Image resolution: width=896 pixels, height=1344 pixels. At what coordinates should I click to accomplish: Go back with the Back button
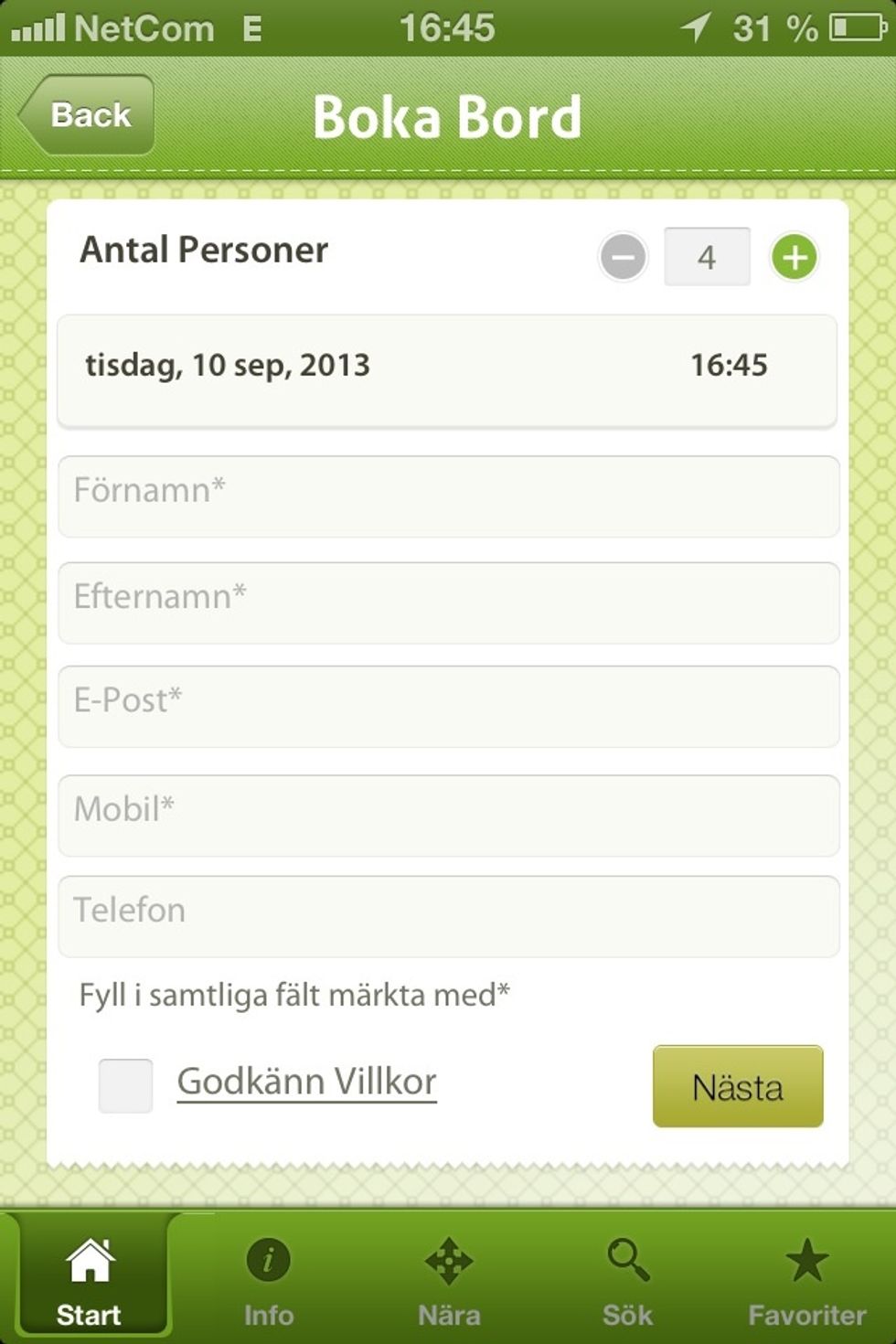[x=88, y=113]
